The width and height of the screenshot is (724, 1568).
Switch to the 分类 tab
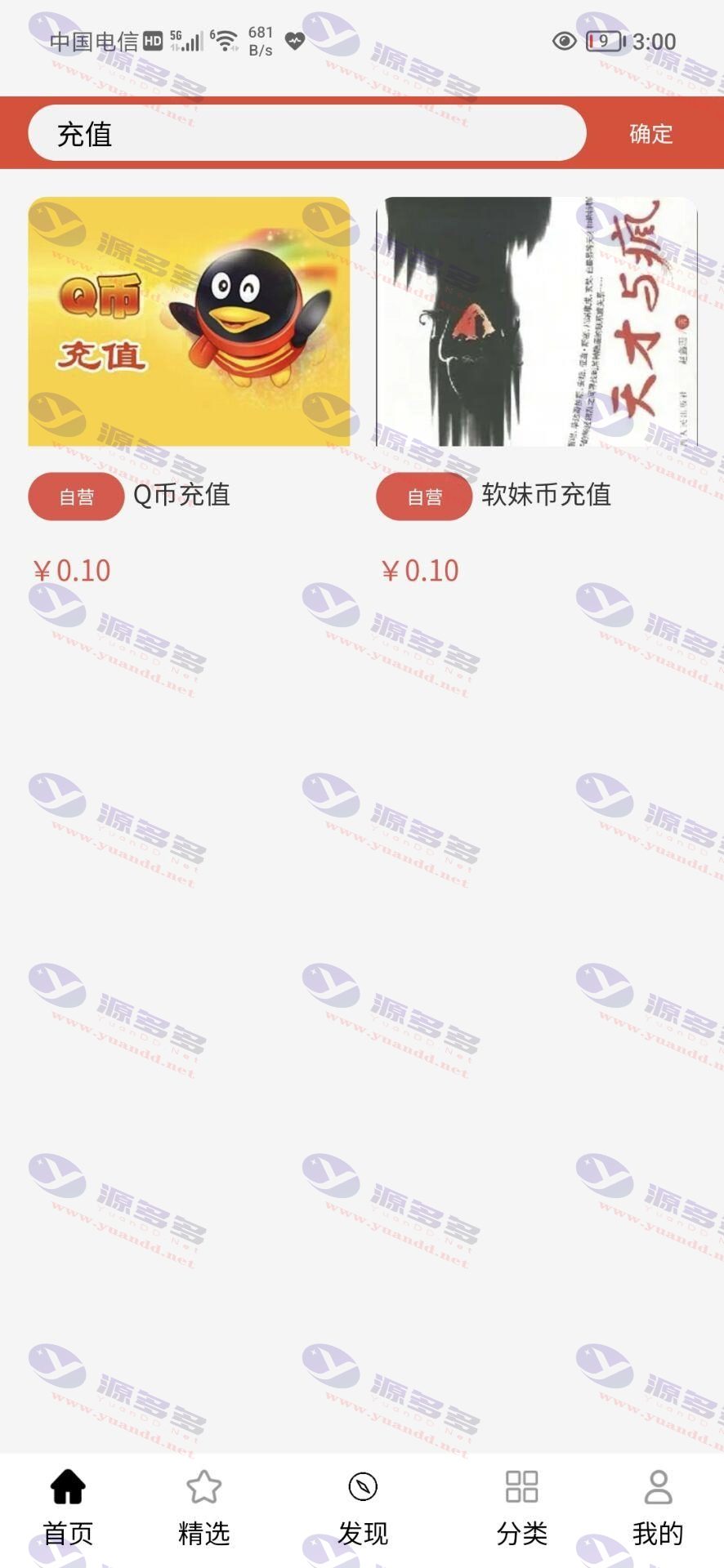click(522, 1508)
